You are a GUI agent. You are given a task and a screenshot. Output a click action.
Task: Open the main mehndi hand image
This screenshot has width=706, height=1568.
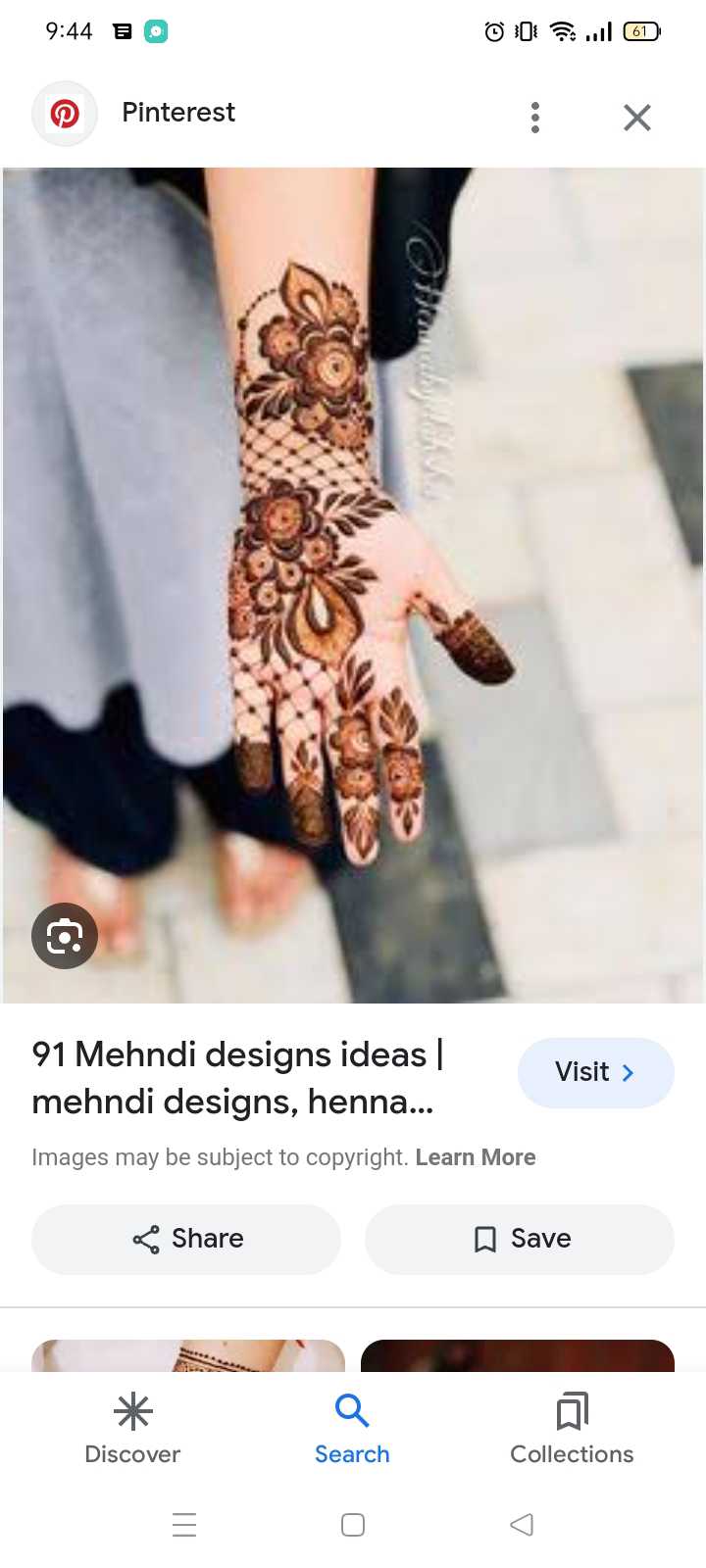(x=353, y=585)
